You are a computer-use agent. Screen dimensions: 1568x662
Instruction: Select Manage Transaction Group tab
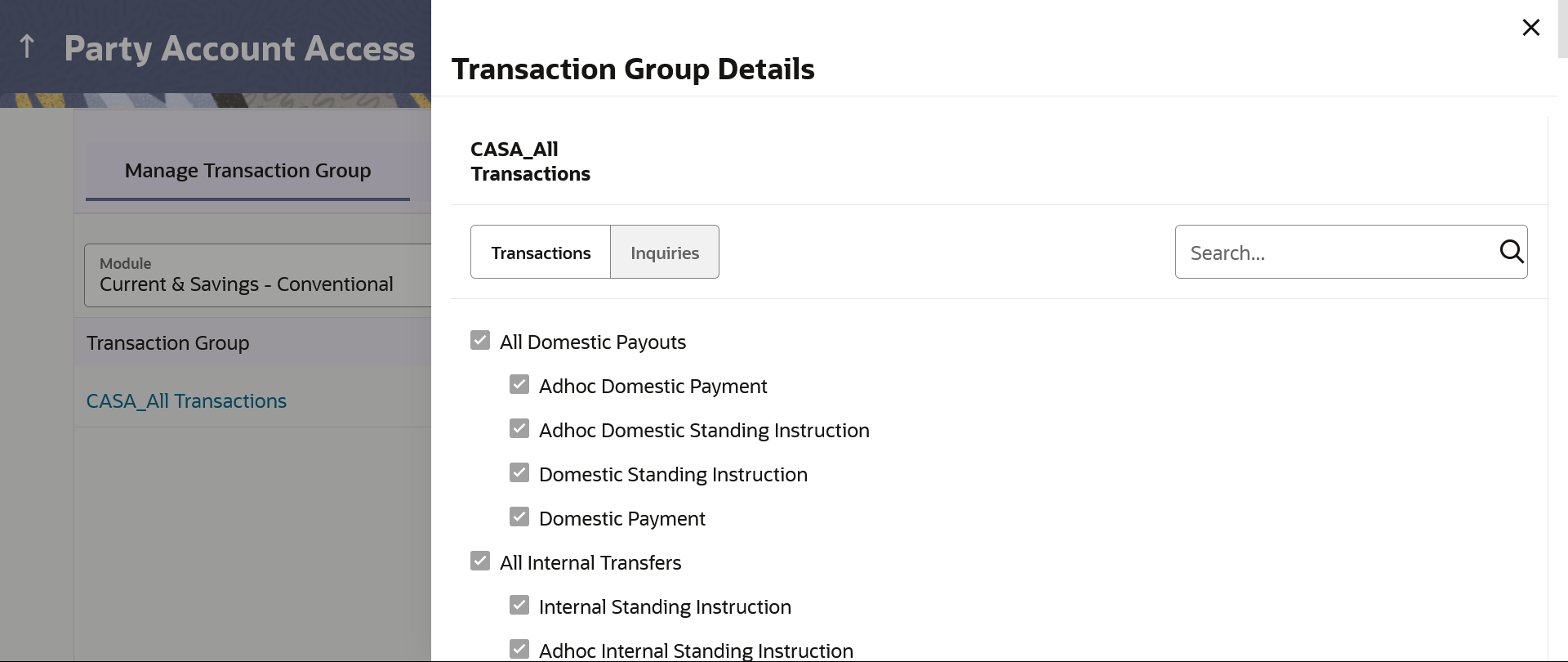[247, 171]
